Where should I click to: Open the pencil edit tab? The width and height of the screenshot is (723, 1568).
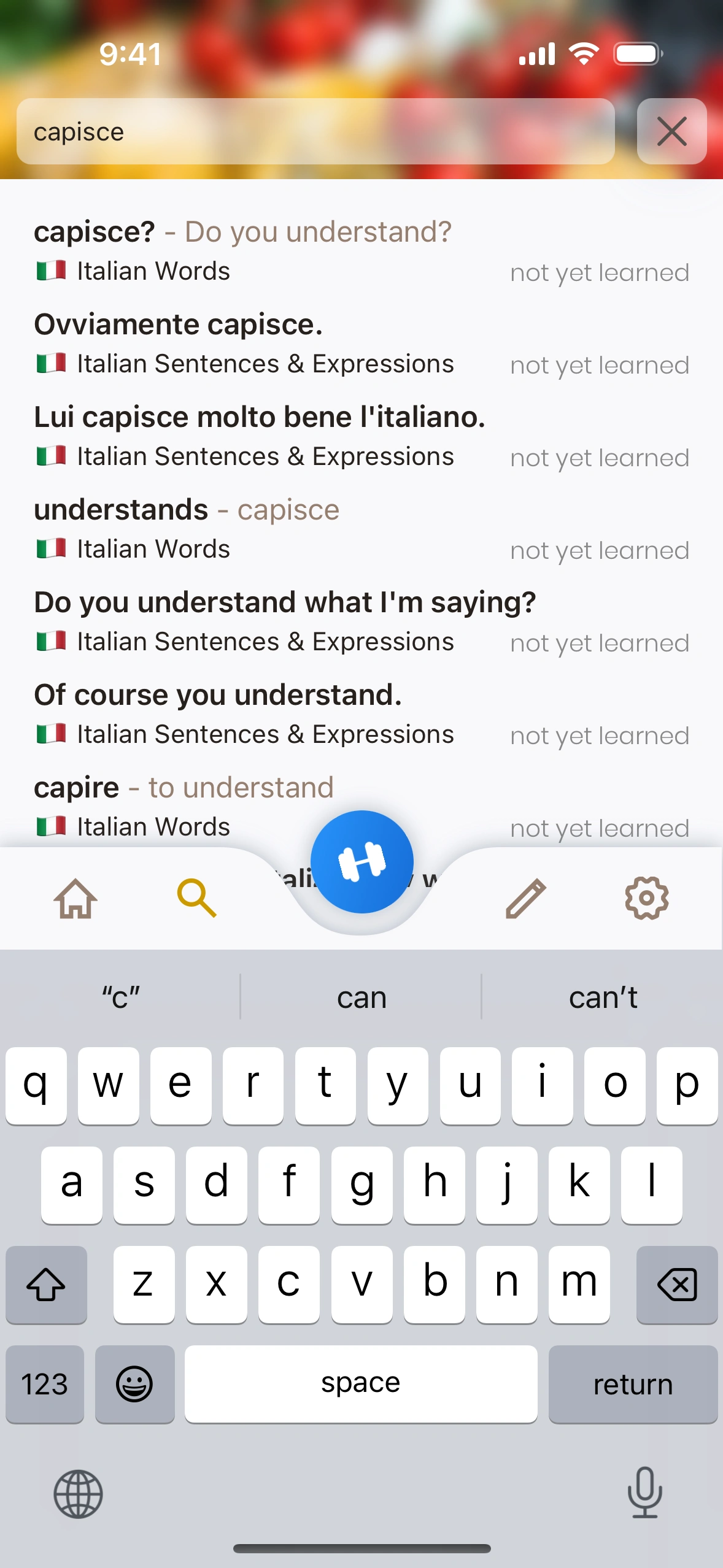point(525,898)
